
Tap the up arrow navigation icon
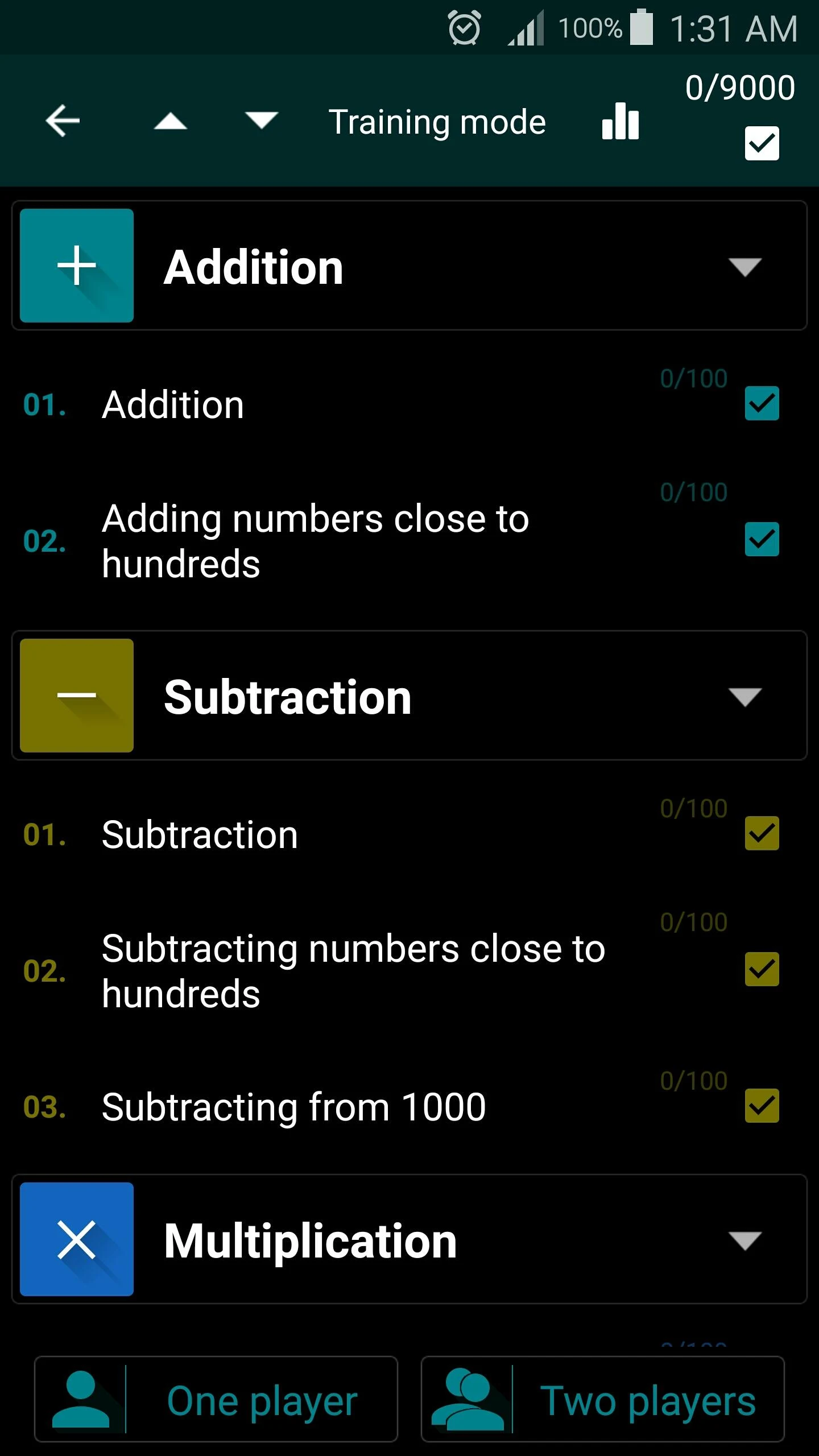169,121
